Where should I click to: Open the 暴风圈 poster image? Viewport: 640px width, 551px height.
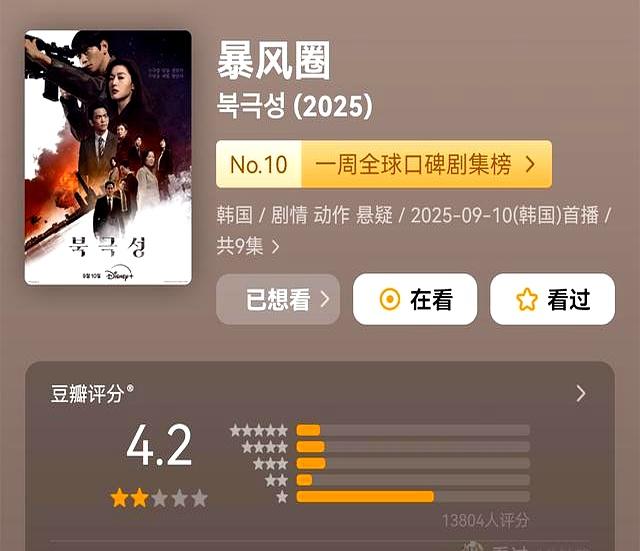point(107,157)
